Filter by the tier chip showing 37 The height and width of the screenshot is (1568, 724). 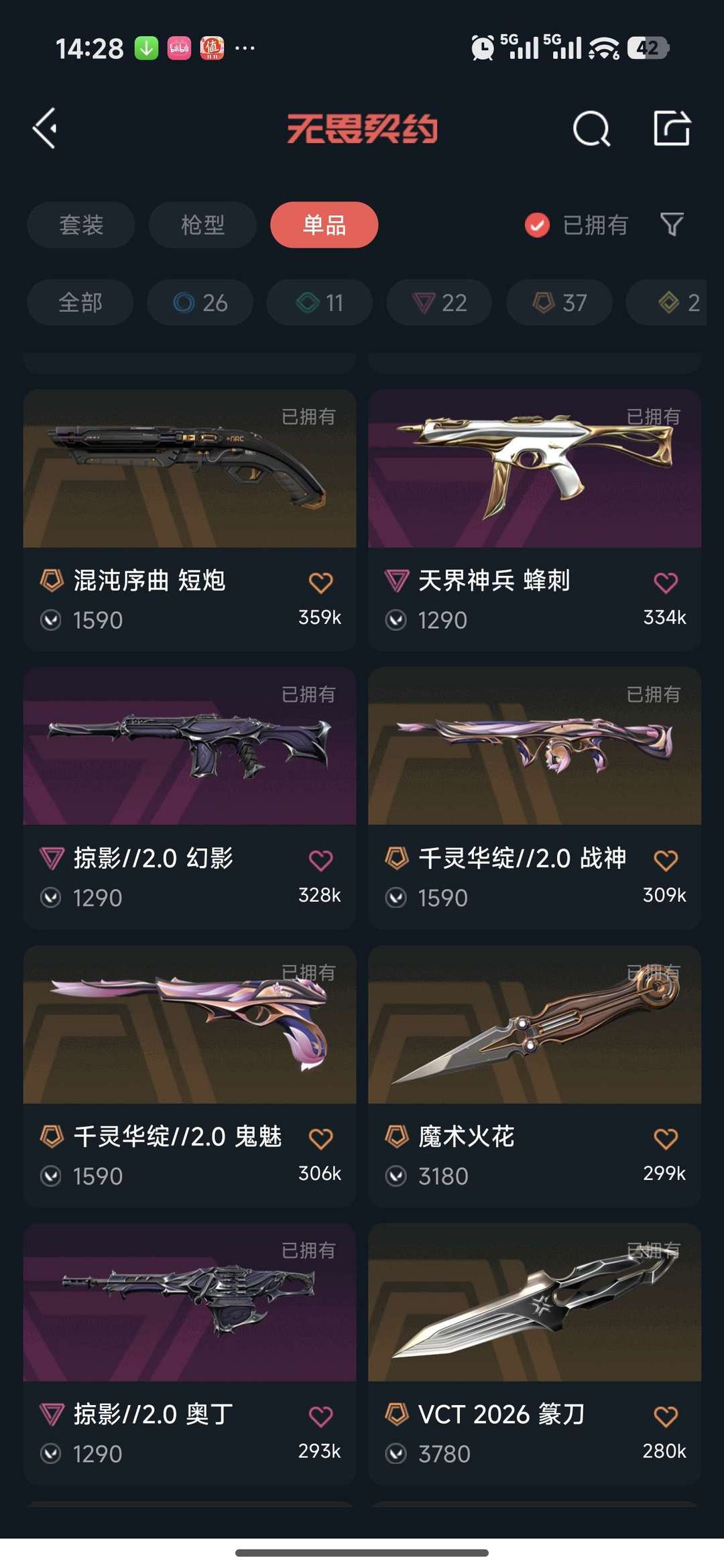pyautogui.click(x=559, y=302)
